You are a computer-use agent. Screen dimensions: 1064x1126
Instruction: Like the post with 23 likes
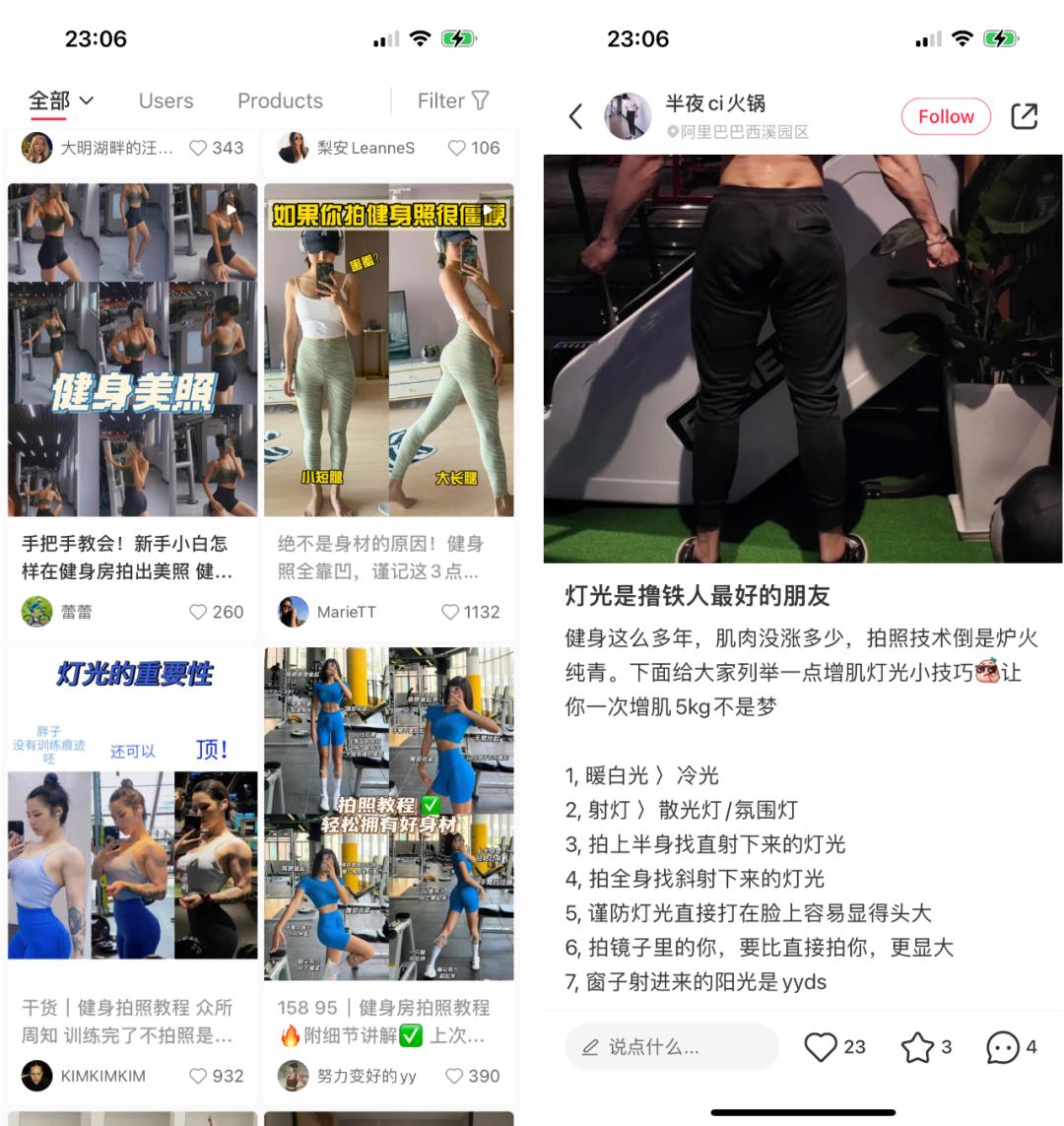pyautogui.click(x=821, y=1047)
